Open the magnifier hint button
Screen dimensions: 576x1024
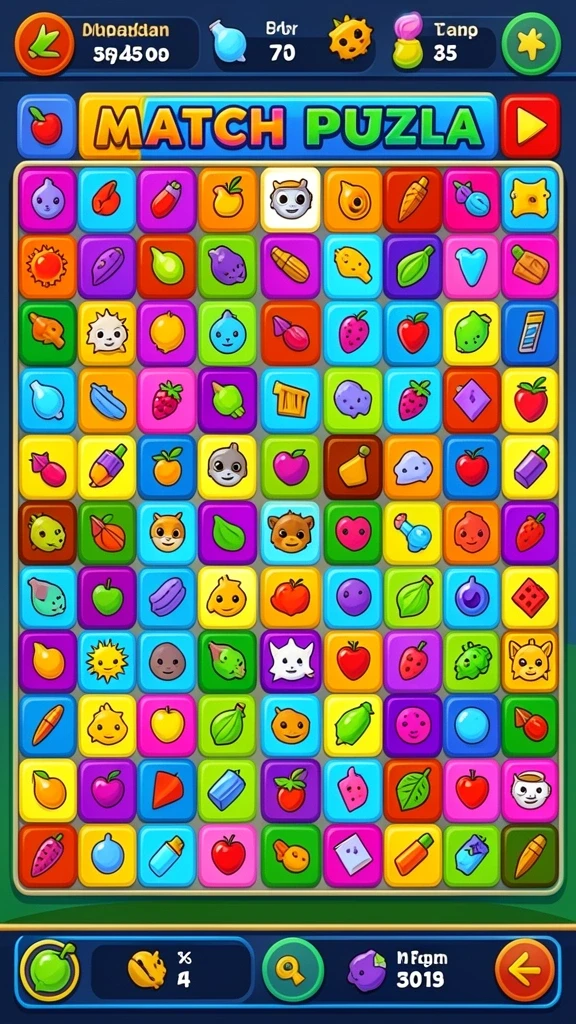293,970
